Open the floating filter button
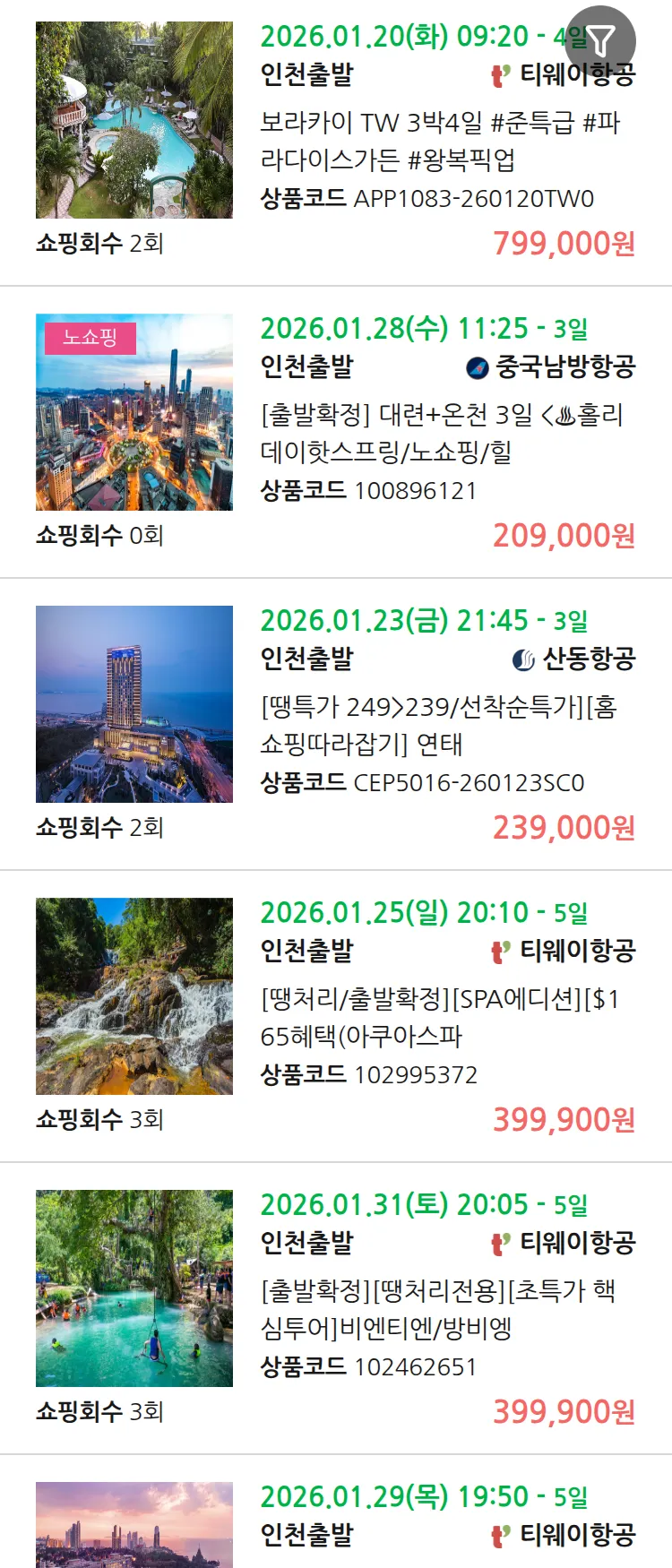 click(x=600, y=40)
